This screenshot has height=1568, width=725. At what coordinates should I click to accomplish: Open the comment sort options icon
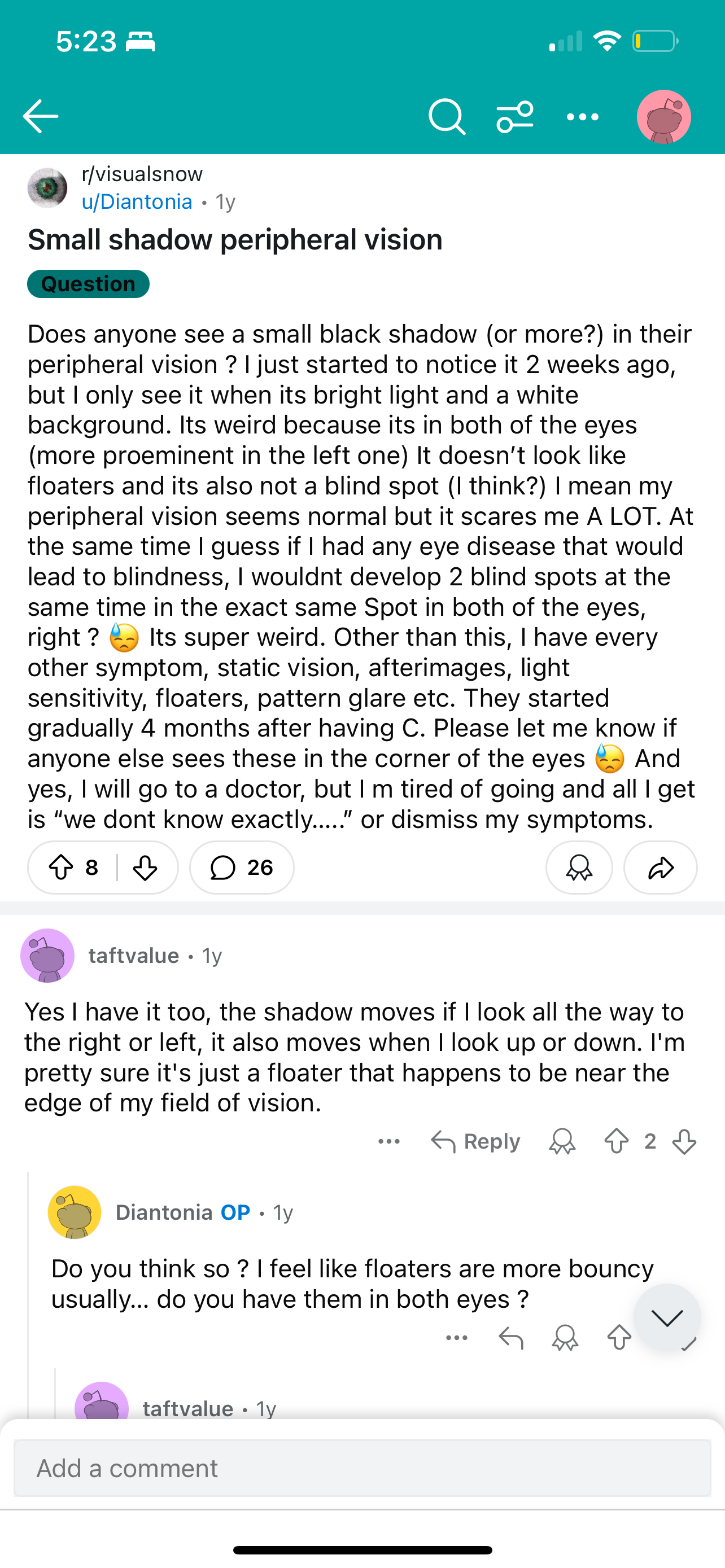pyautogui.click(x=515, y=116)
